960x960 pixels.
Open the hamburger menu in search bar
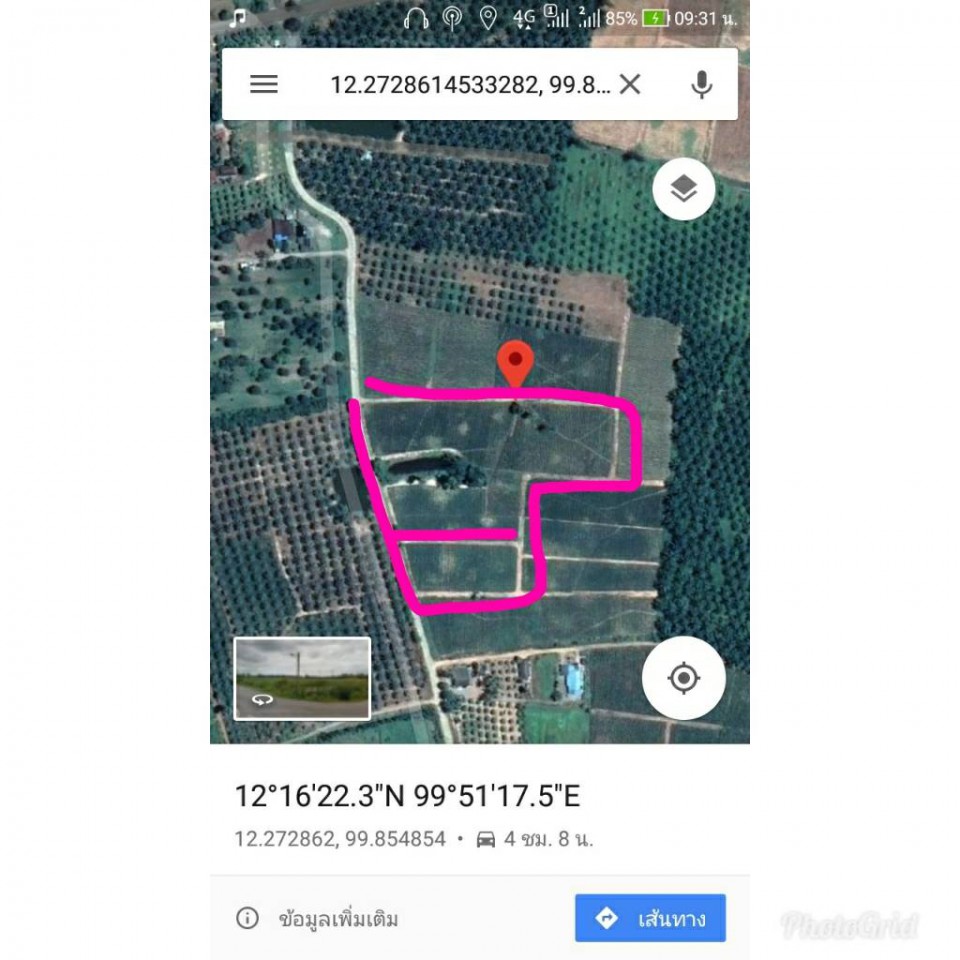tap(264, 84)
